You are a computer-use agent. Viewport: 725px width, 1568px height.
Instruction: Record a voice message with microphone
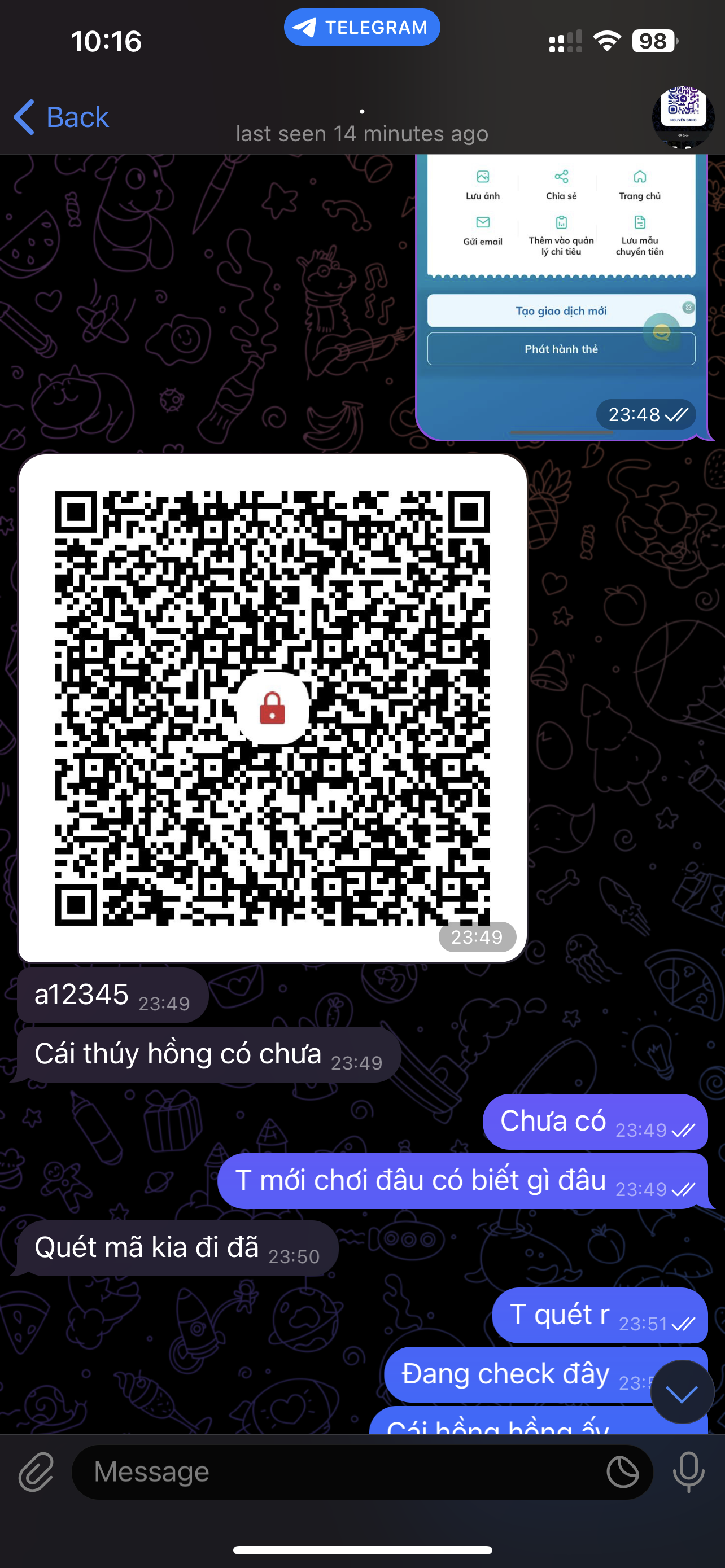coord(688,1472)
